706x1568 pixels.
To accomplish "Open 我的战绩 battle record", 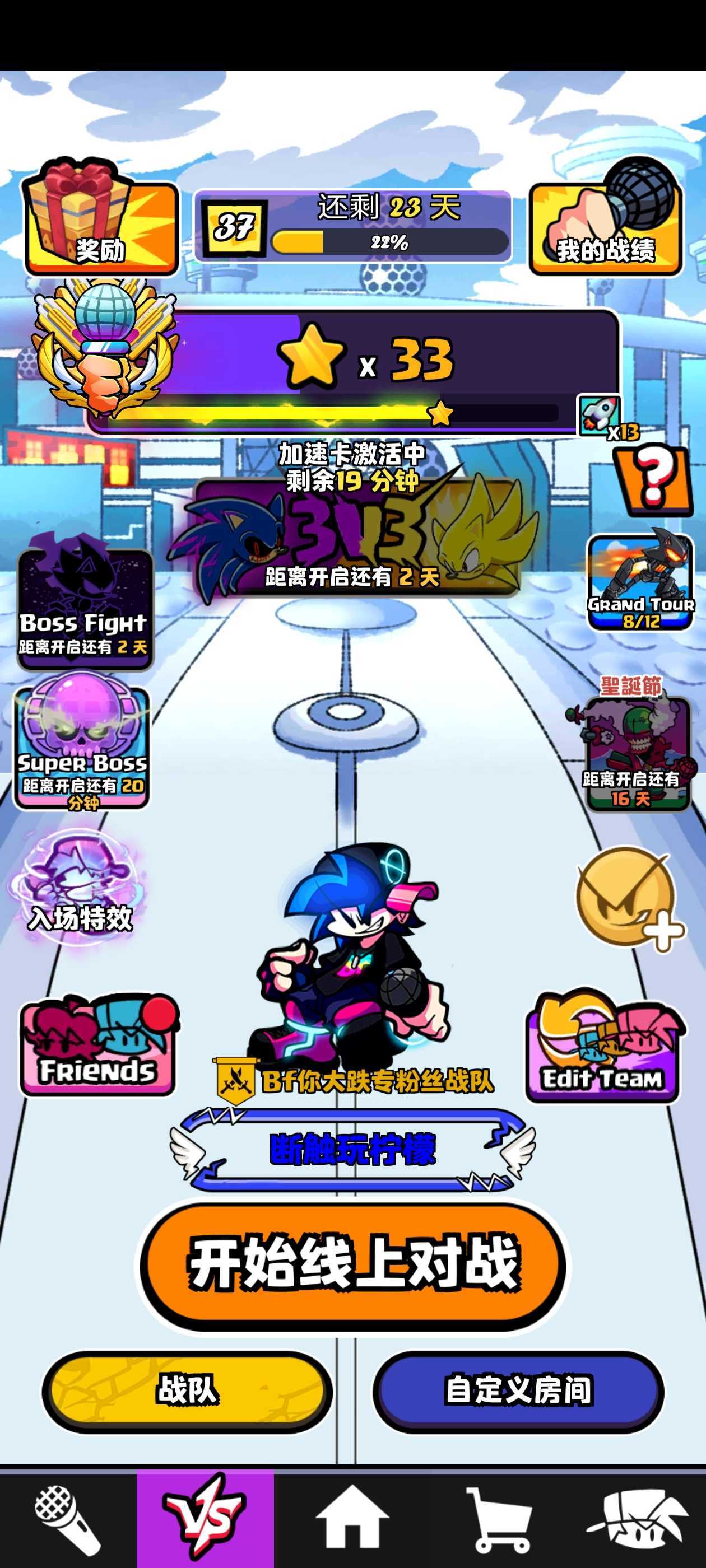I will tap(606, 222).
